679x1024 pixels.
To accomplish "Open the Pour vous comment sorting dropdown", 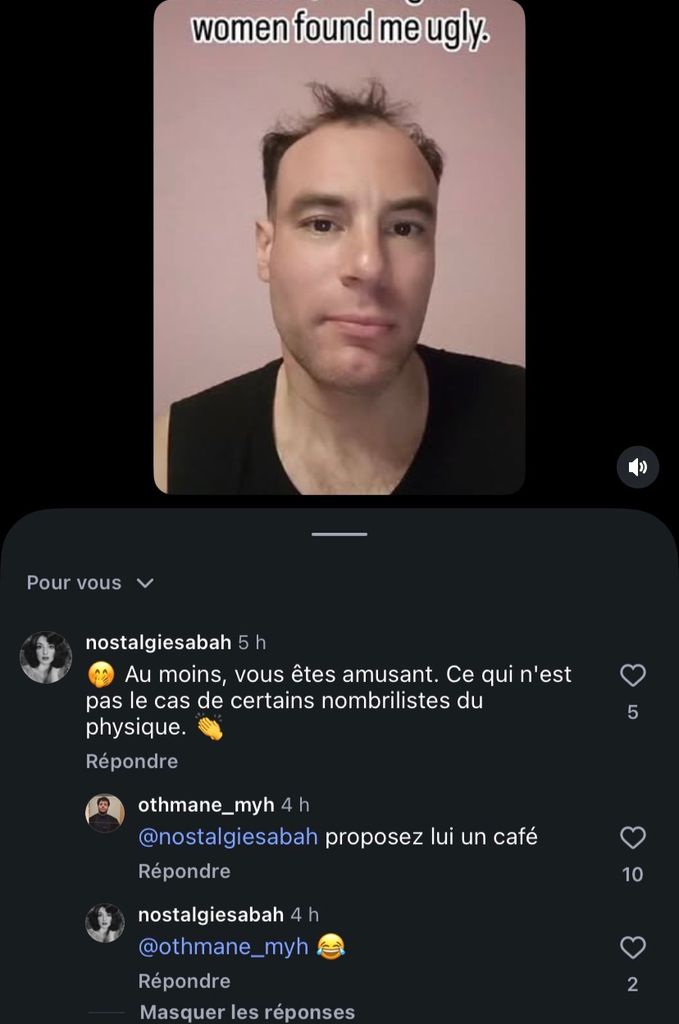I will click(90, 583).
